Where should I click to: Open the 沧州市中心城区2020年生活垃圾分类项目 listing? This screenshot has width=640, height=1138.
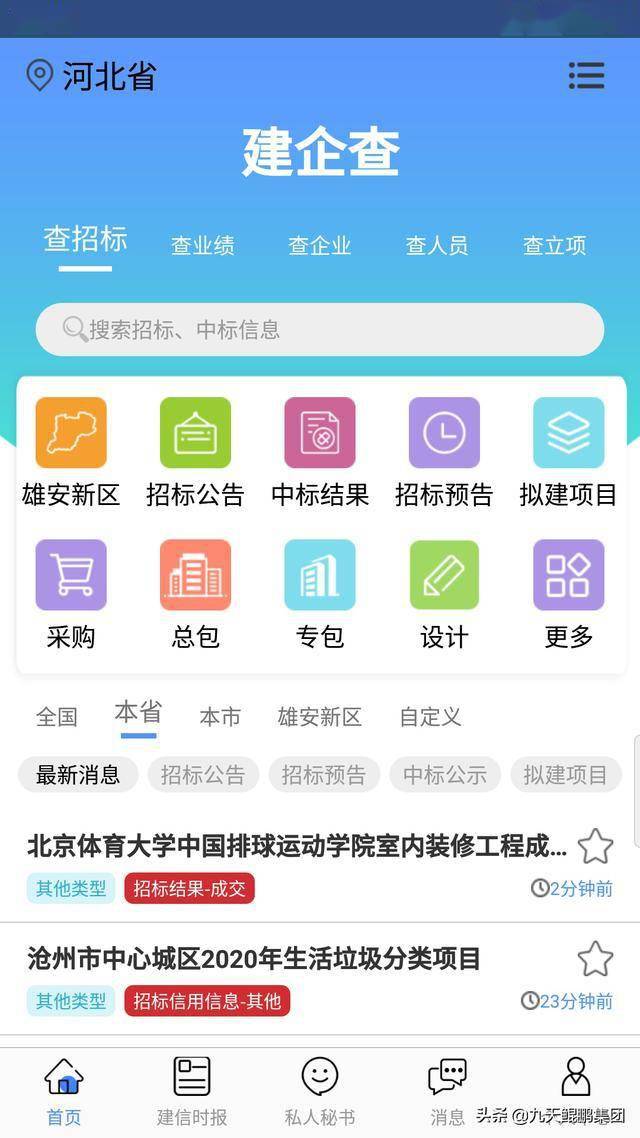(x=254, y=958)
